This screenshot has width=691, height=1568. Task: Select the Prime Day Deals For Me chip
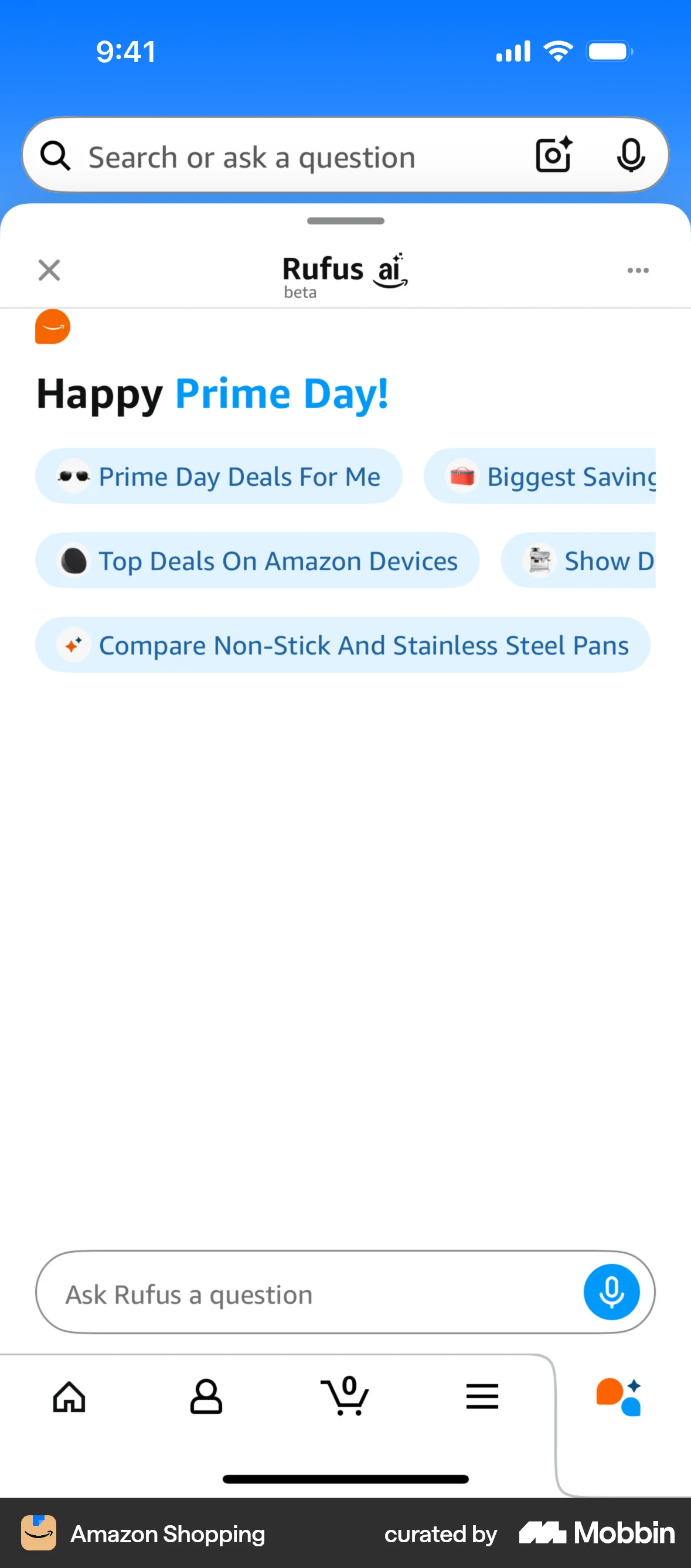(219, 476)
